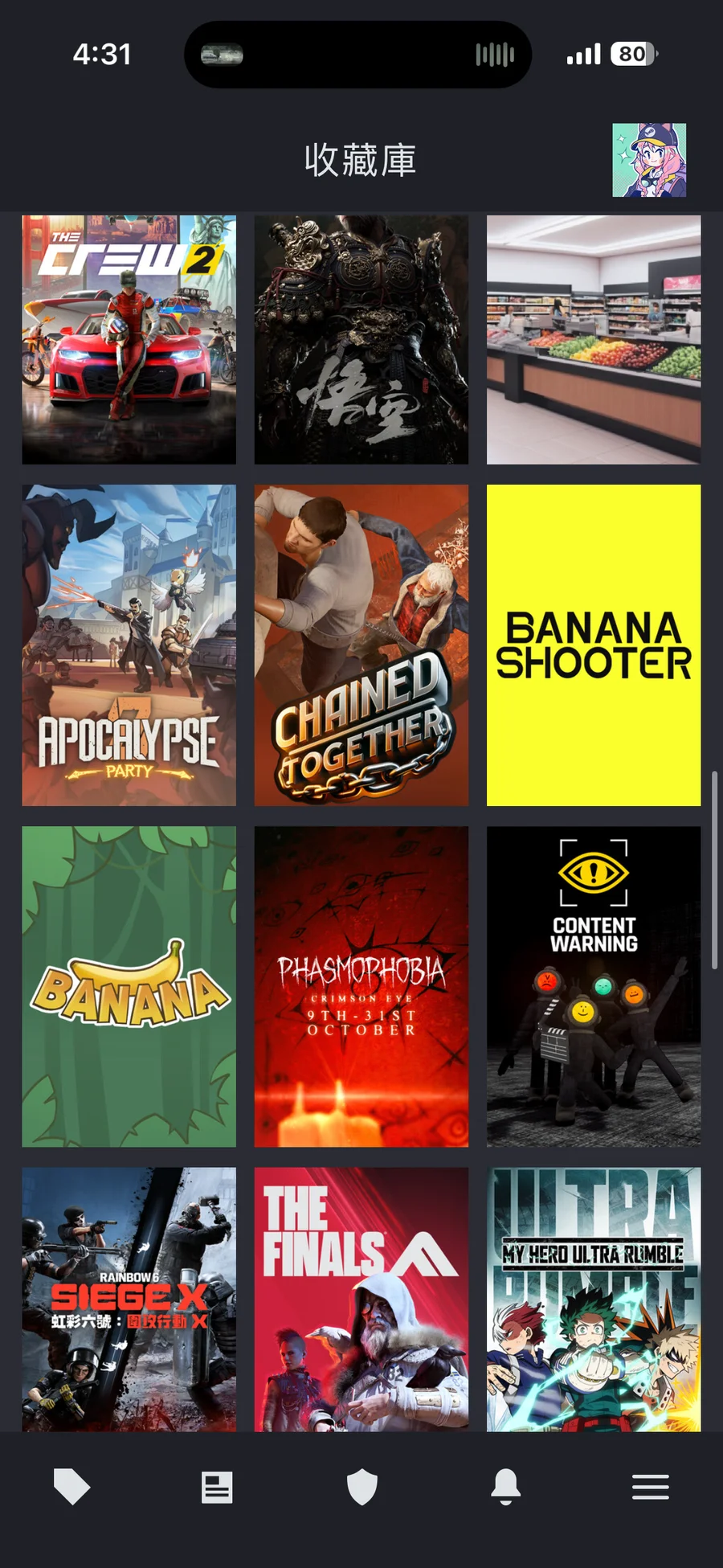
Task: Open Content Warning game tile
Action: (594, 986)
